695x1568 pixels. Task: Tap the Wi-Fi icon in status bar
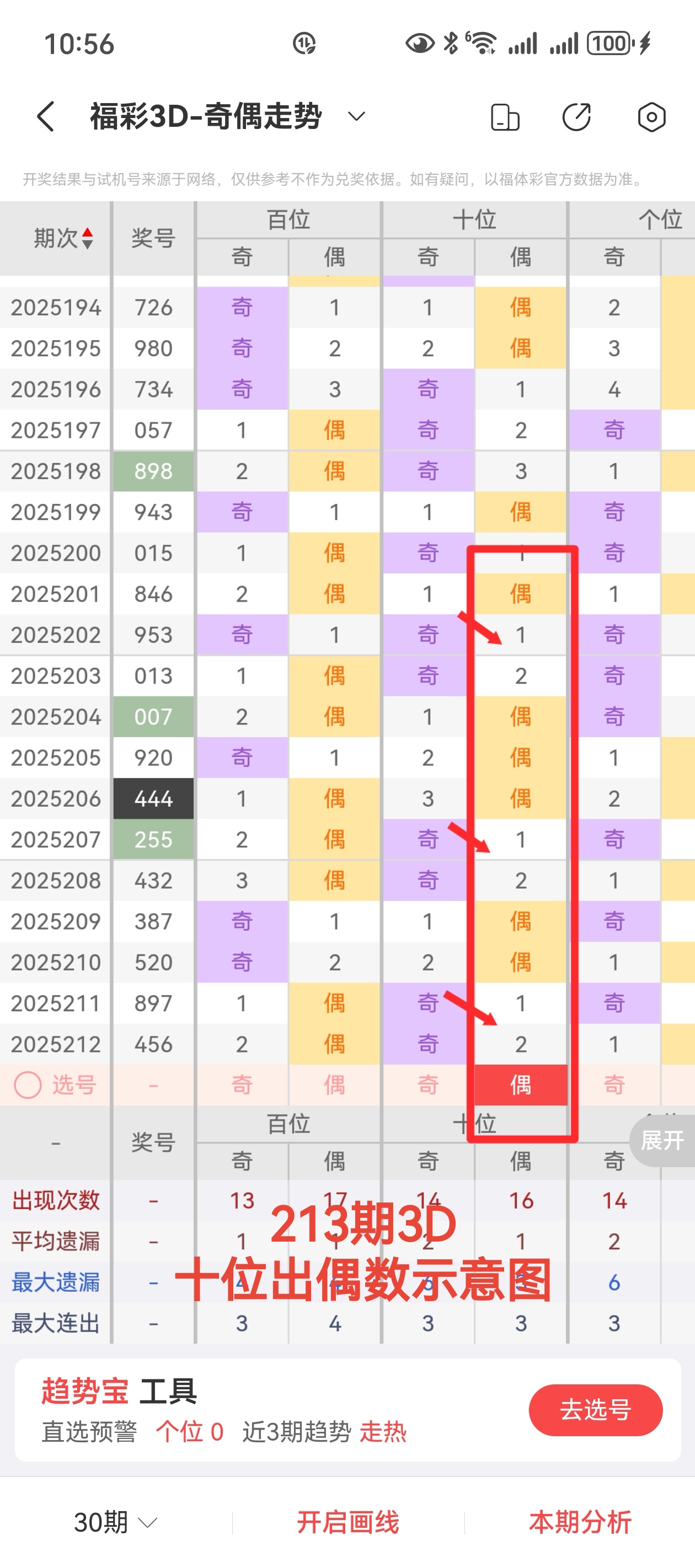483,42
